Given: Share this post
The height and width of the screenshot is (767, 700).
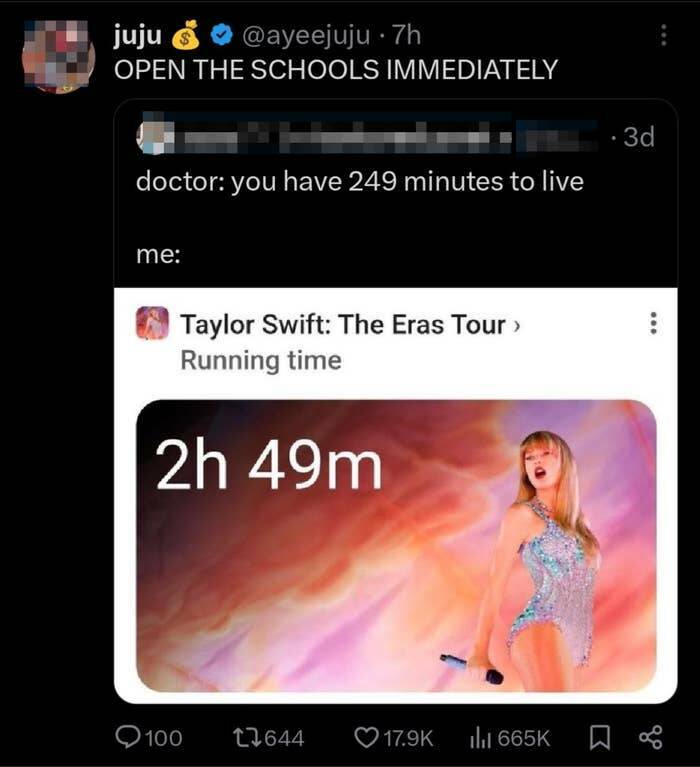Looking at the screenshot, I should (x=651, y=738).
